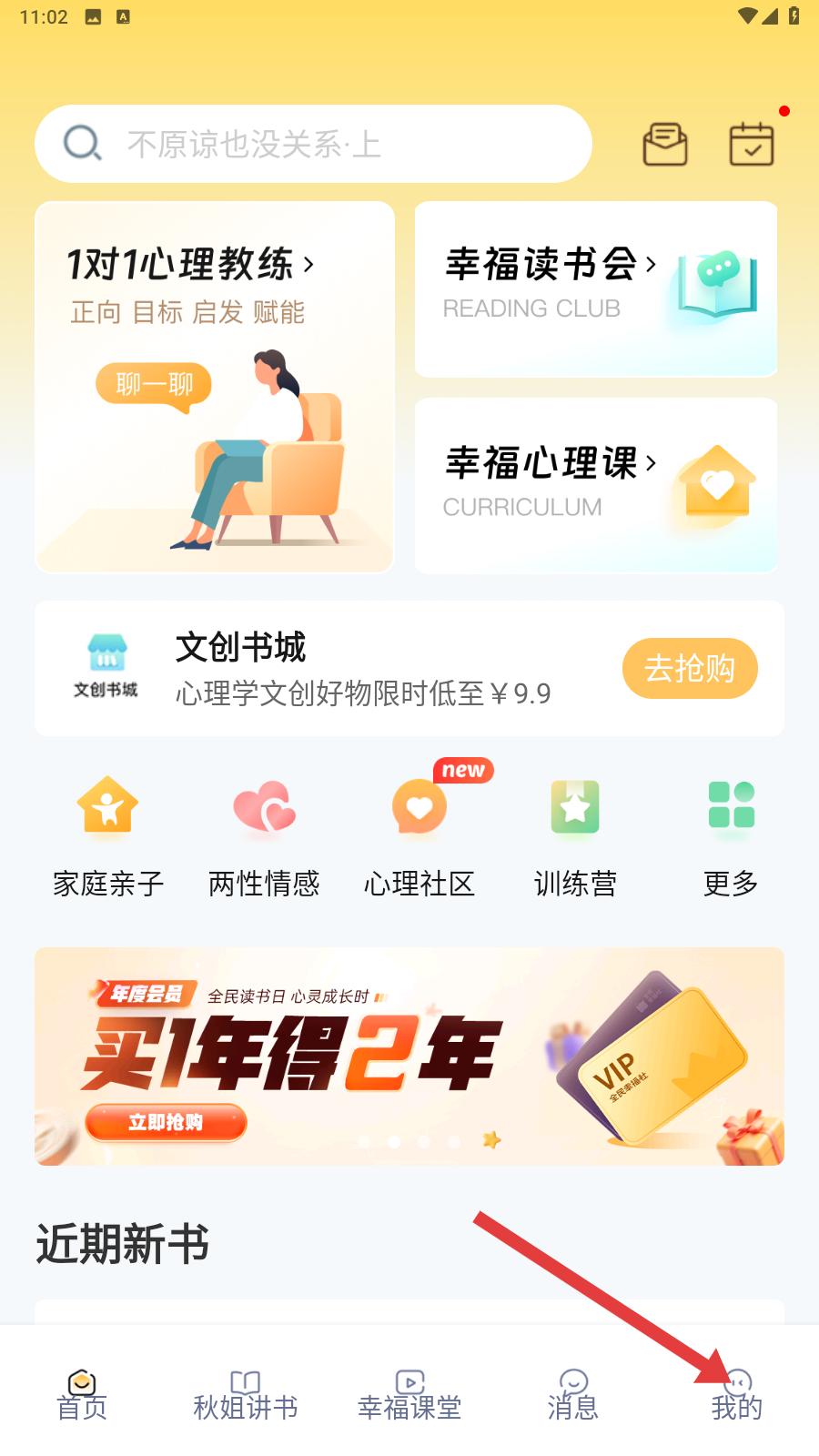Screen dimensions: 819x1456
Task: Tap the 聊一聊 bubble
Action: (154, 385)
